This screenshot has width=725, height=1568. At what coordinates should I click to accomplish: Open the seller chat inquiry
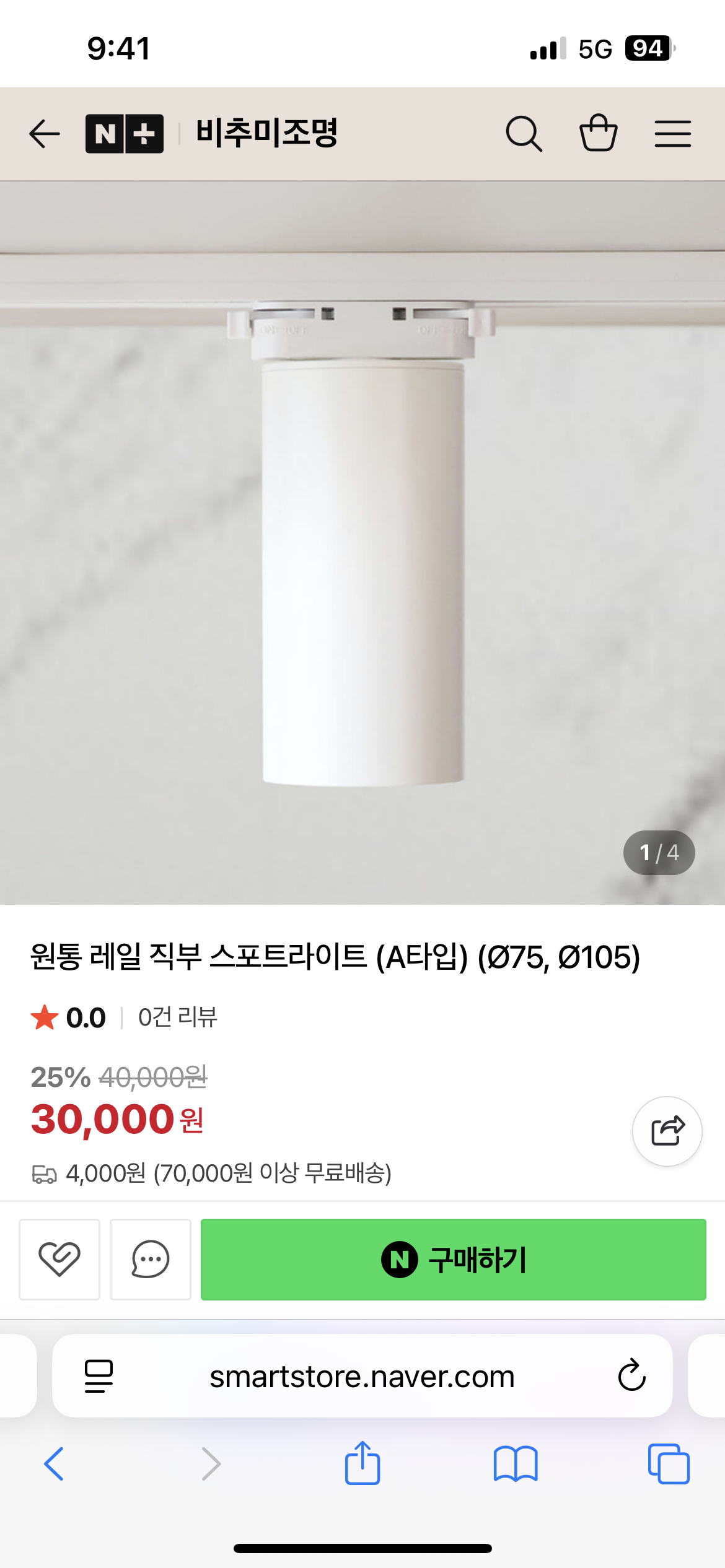[x=151, y=1259]
